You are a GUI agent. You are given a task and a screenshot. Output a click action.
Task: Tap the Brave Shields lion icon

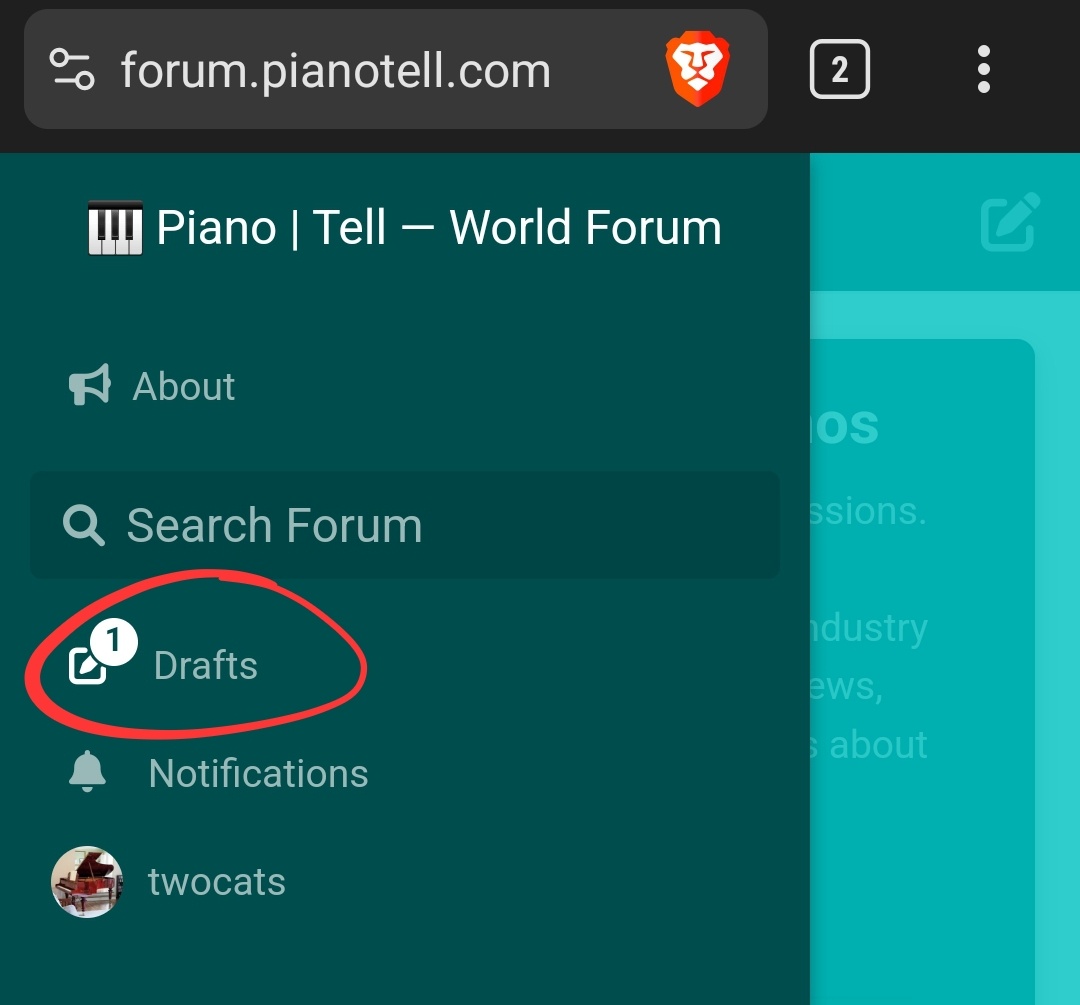[x=697, y=70]
